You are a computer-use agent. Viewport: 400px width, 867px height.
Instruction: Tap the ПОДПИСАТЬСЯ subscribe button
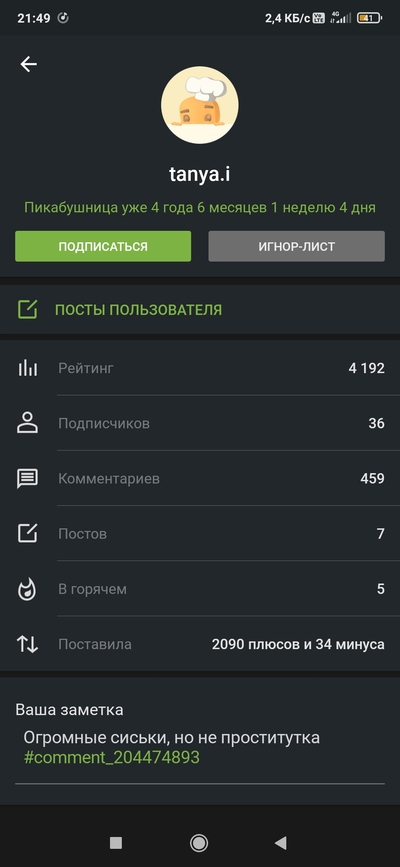pyautogui.click(x=103, y=246)
